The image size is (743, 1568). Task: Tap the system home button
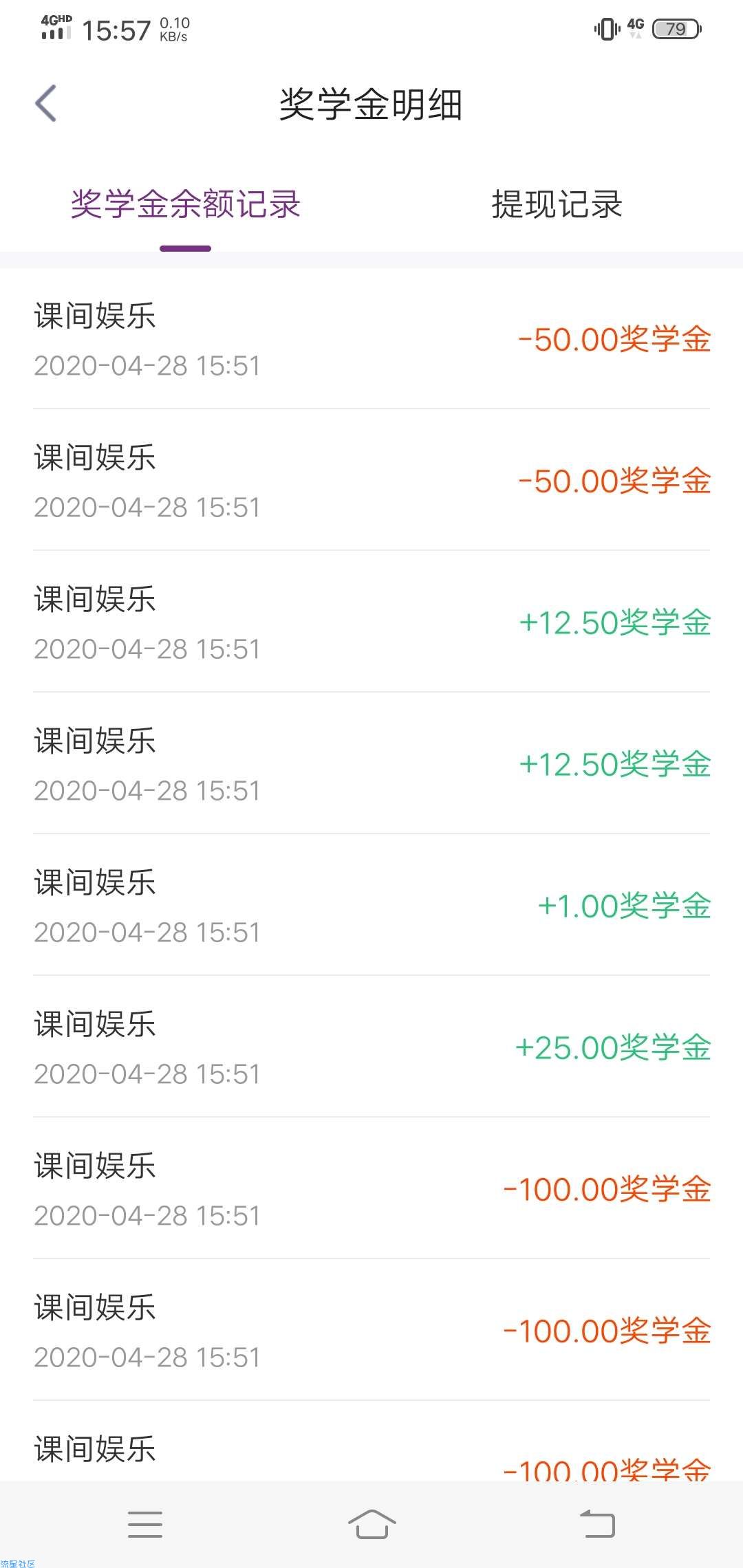pyautogui.click(x=371, y=1524)
